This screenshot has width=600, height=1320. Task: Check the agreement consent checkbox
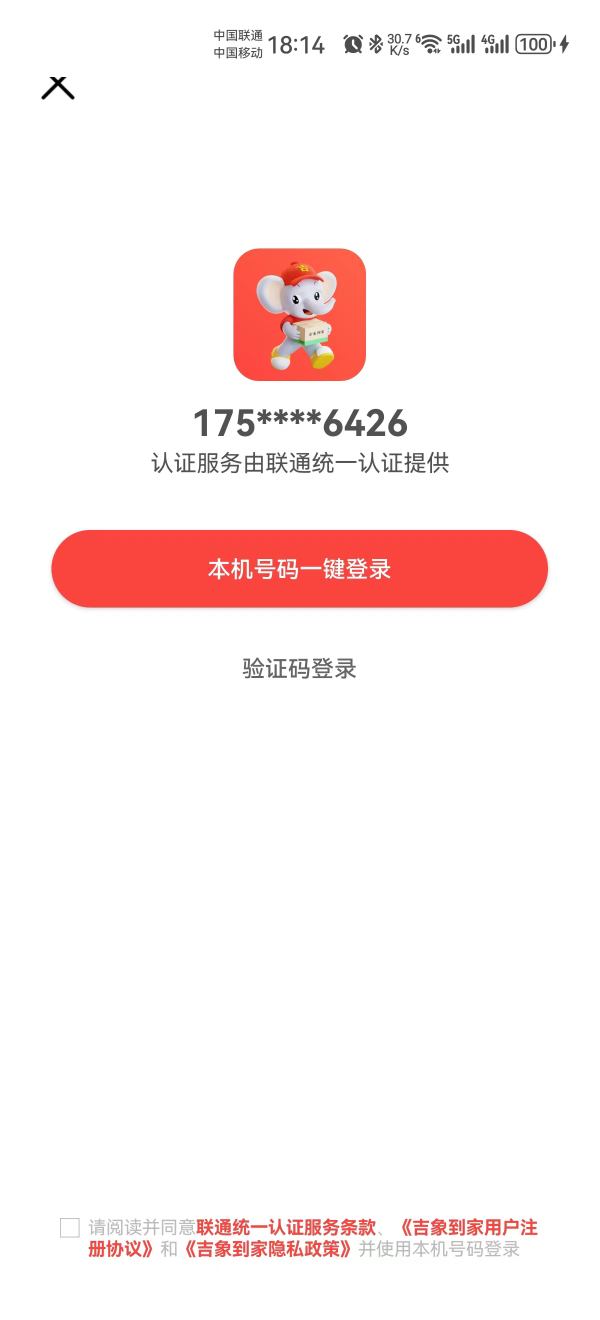click(70, 1228)
